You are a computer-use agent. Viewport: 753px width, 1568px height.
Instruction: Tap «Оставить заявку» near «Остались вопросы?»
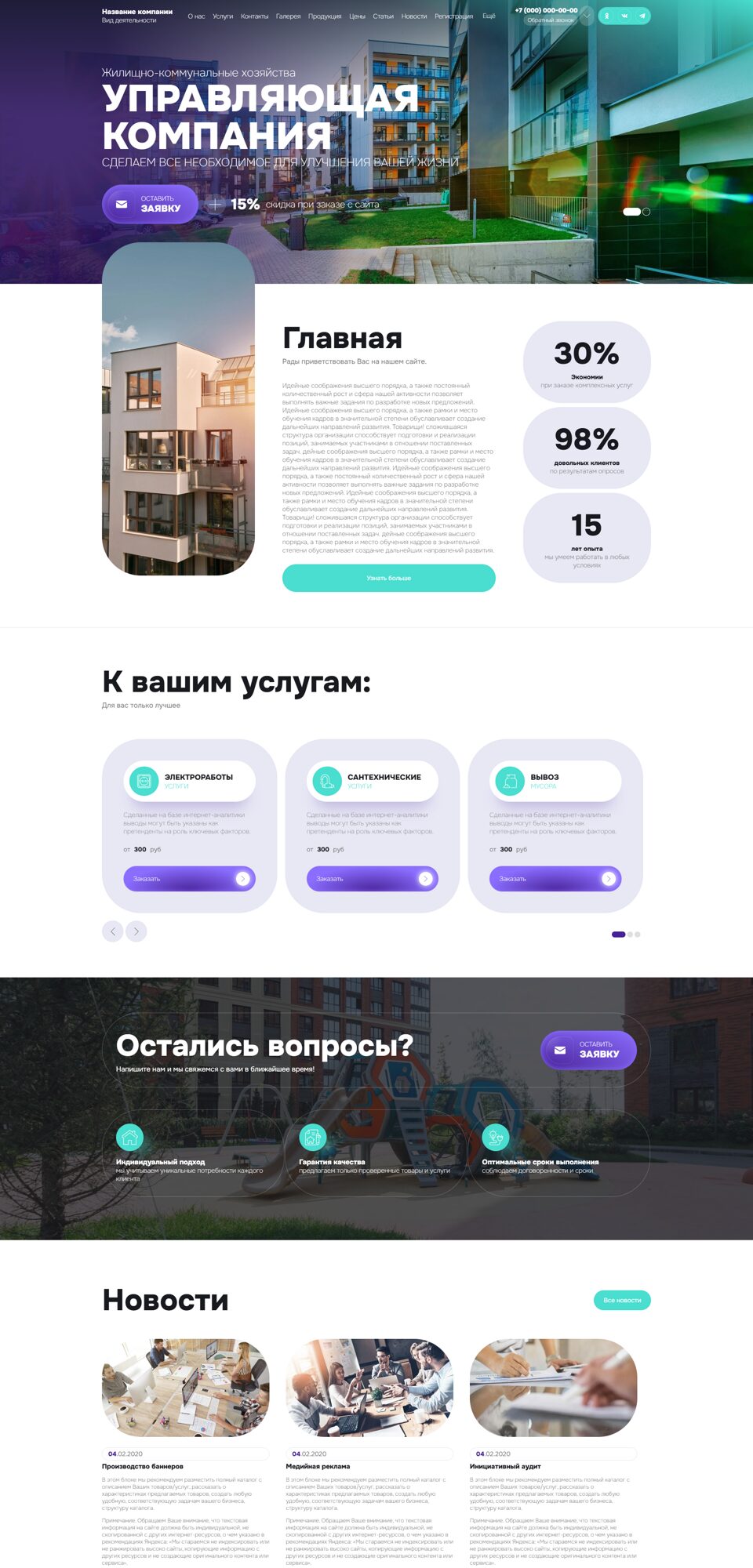(588, 1050)
